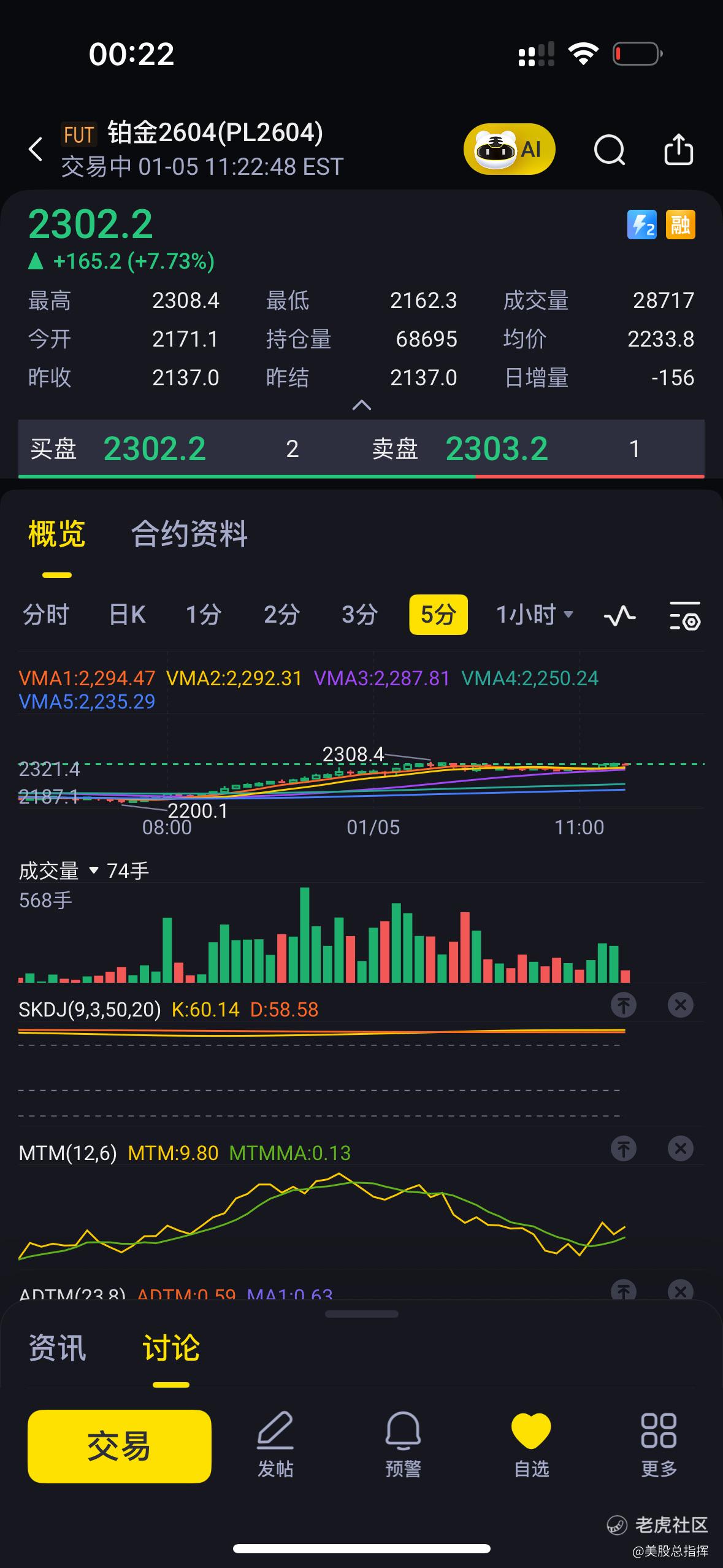Tap the yellow 交易 button
Image resolution: width=723 pixels, height=1568 pixels.
coord(120,1446)
